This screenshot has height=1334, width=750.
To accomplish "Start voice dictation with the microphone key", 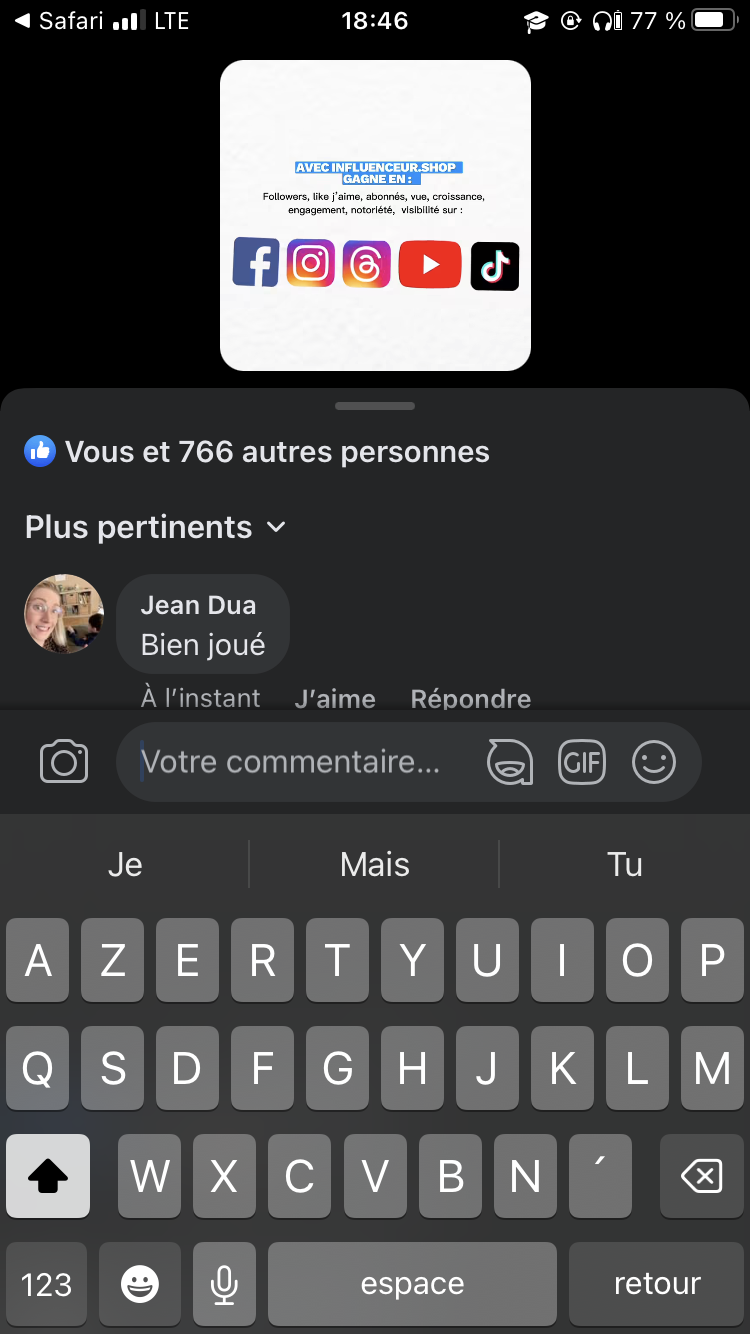I will tap(224, 1284).
